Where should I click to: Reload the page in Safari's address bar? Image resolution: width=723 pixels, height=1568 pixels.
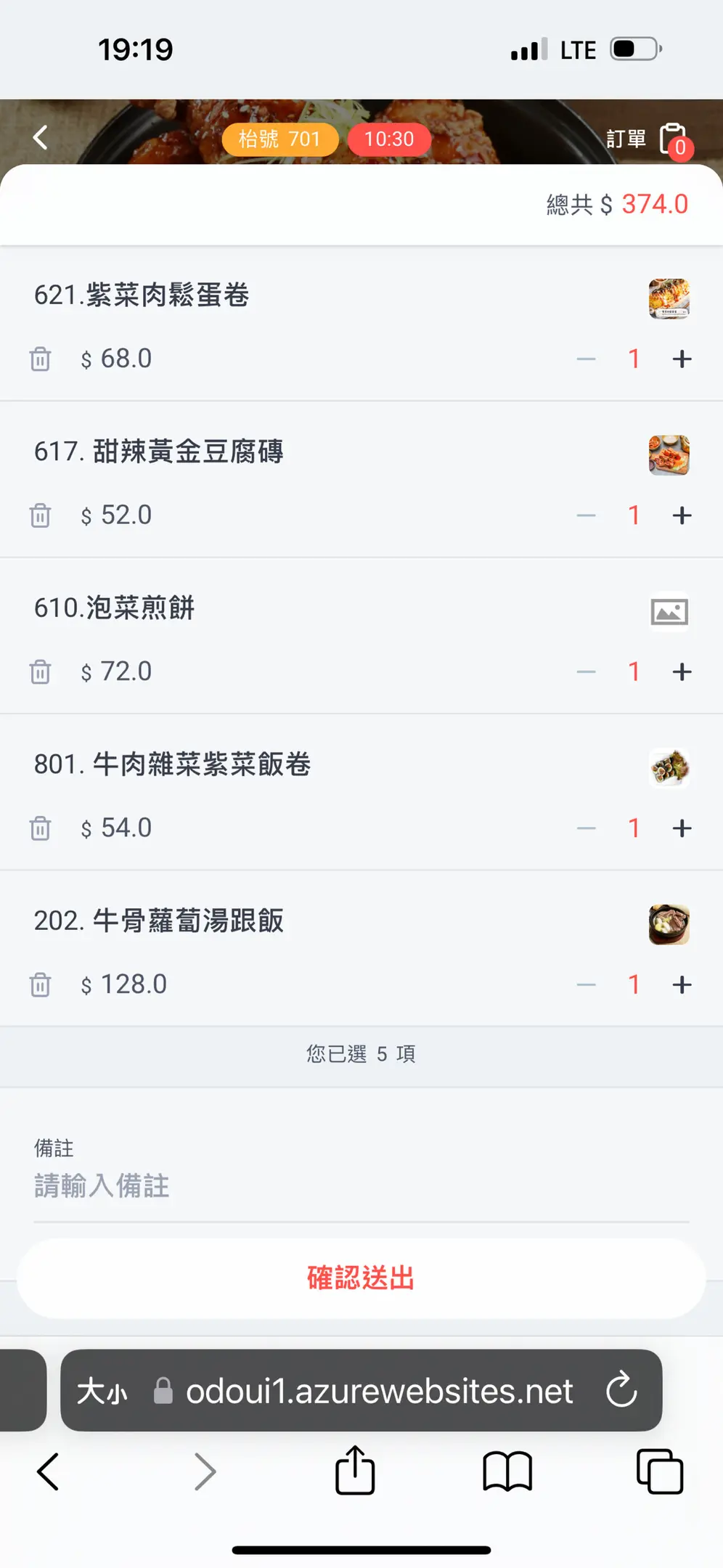pos(621,1390)
